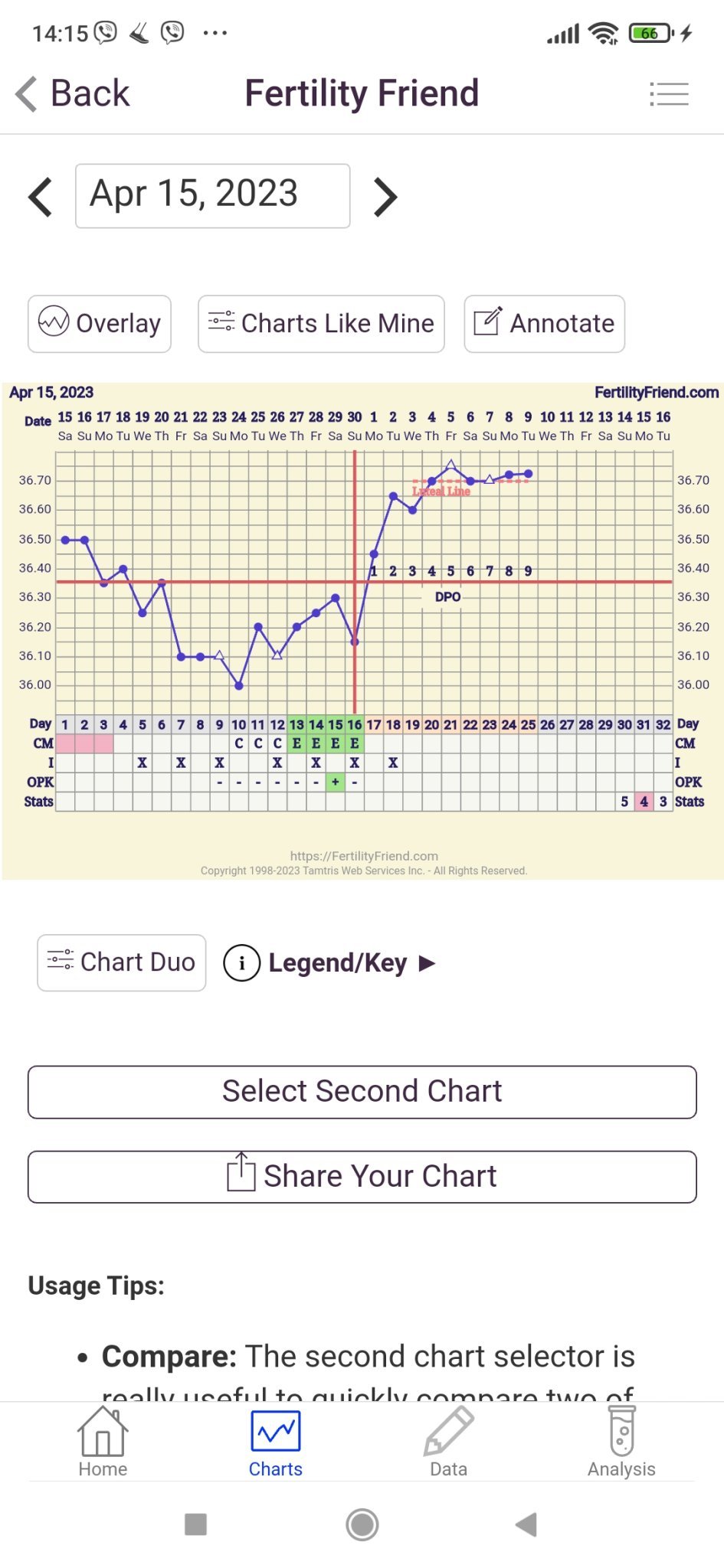Tap the Overlay button

click(x=100, y=323)
